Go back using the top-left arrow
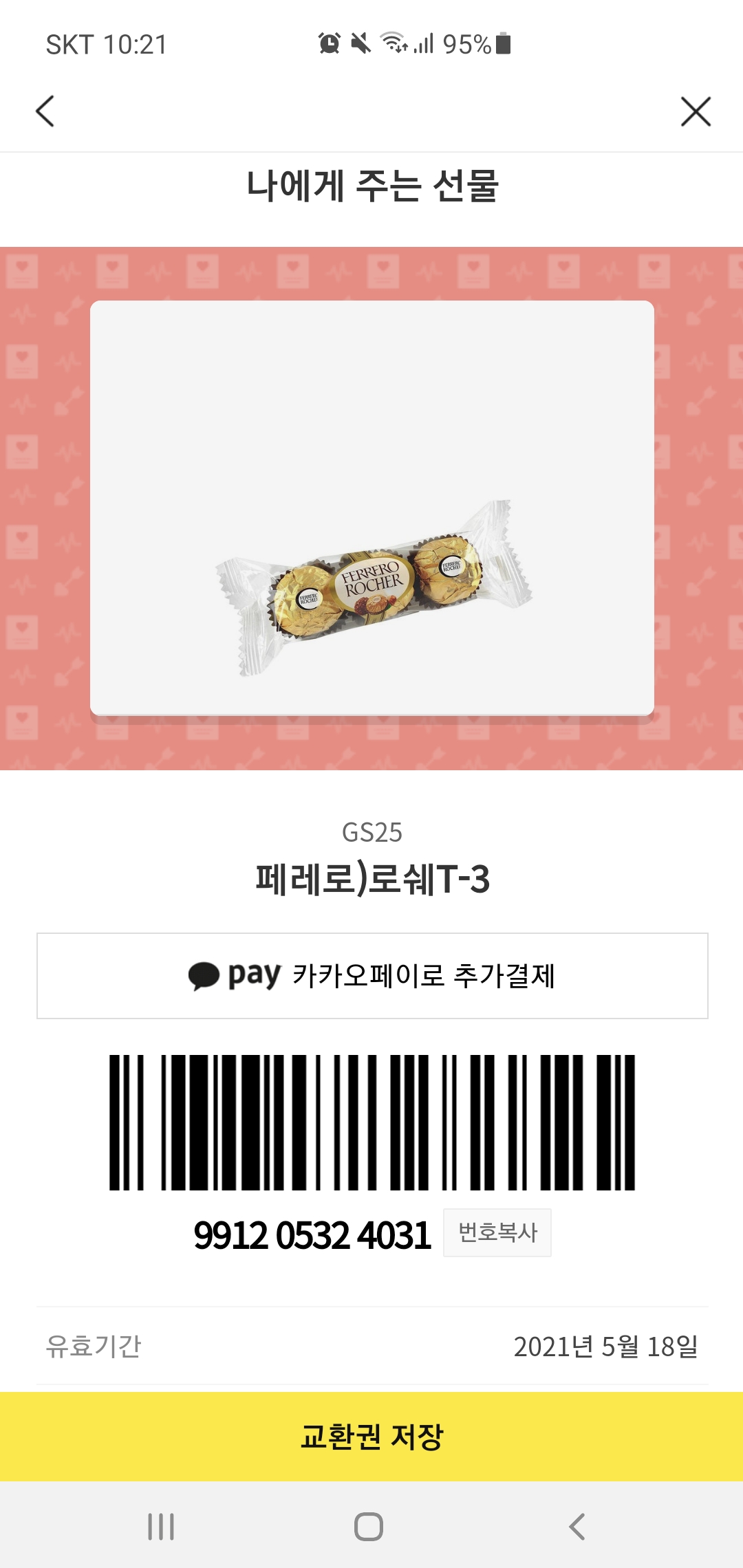743x1568 pixels. pyautogui.click(x=45, y=111)
